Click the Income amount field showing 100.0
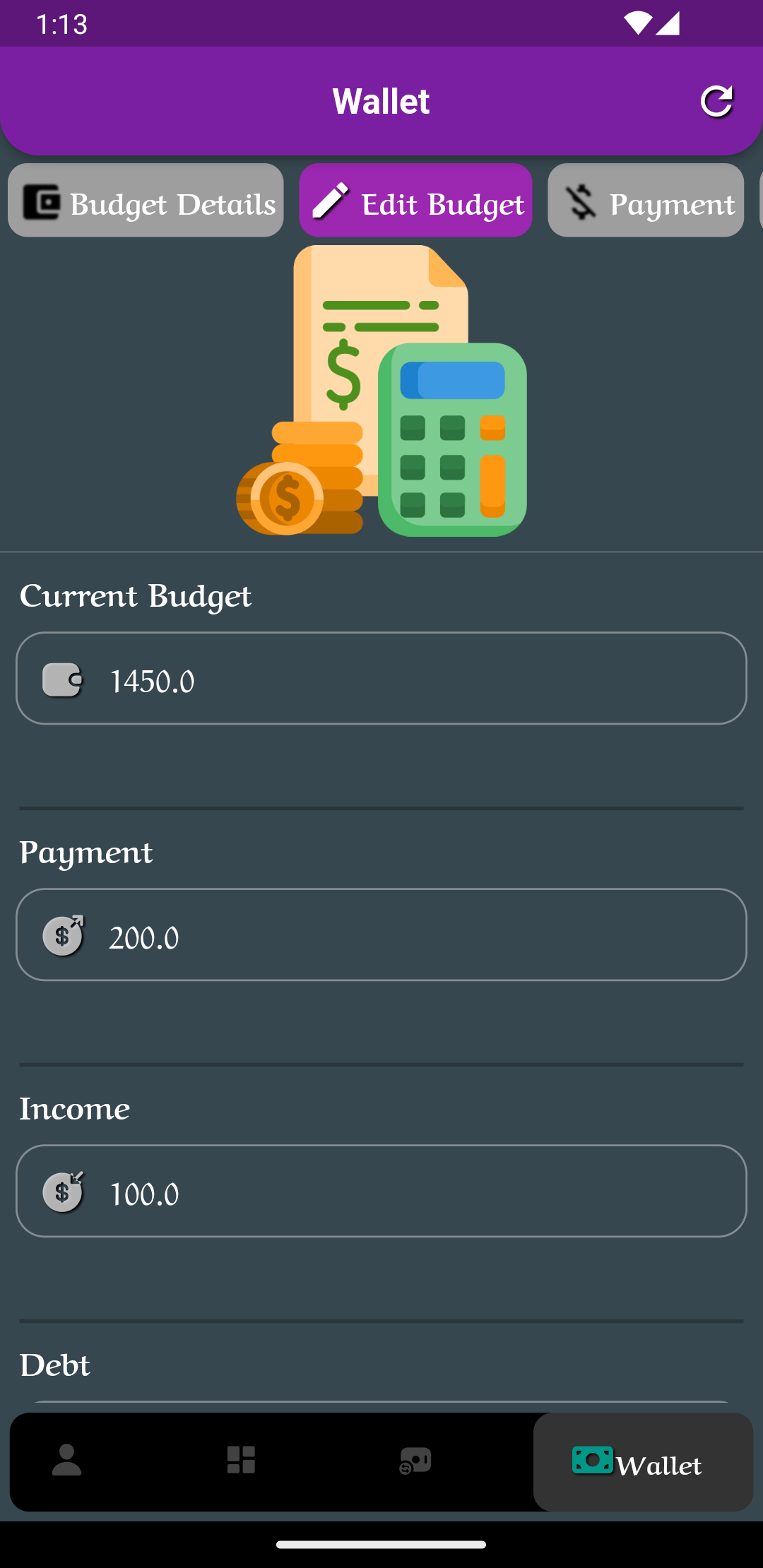This screenshot has width=763, height=1568. (381, 1192)
